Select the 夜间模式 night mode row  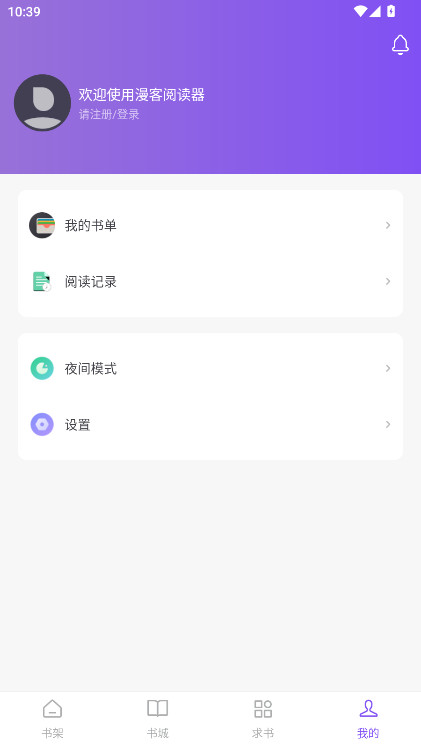point(210,368)
